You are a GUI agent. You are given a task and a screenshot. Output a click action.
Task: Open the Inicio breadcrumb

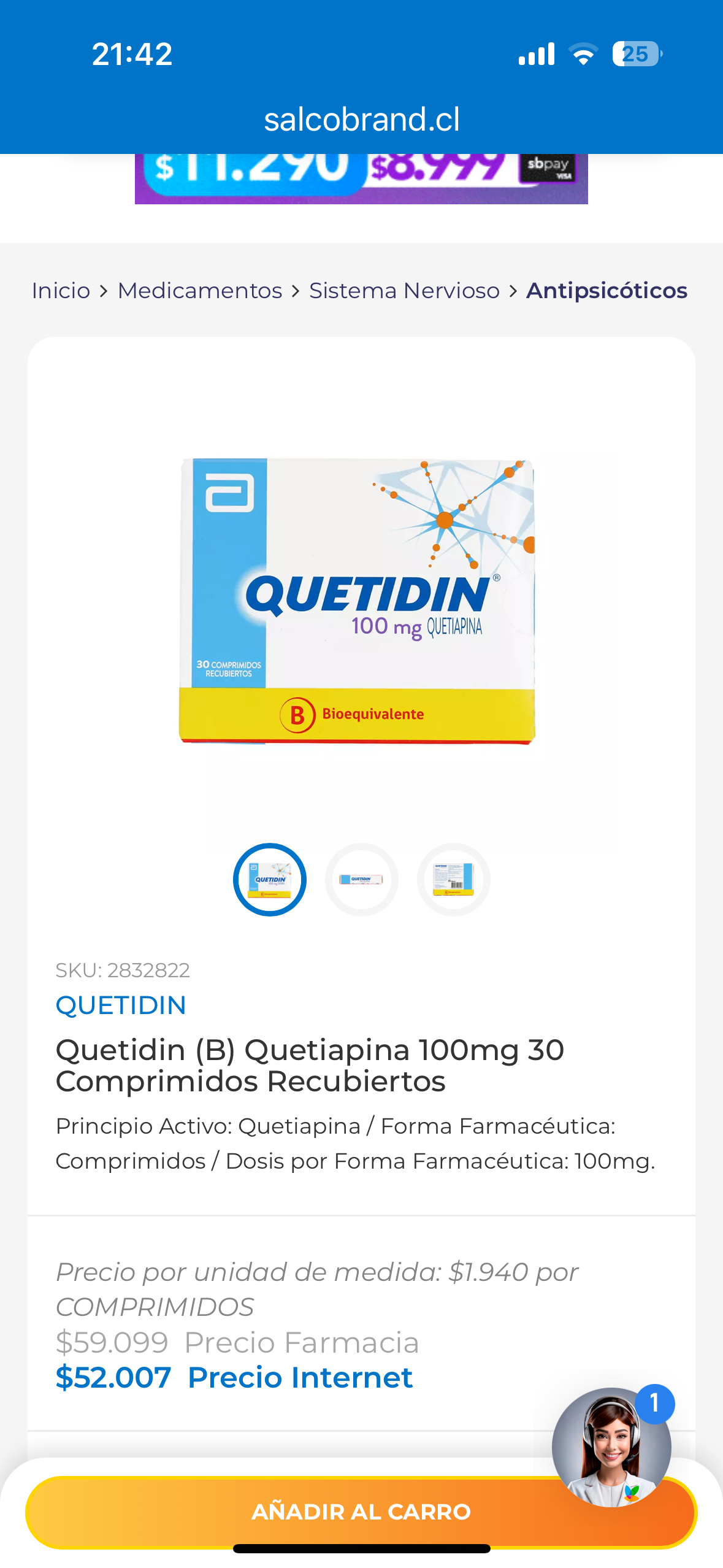click(x=61, y=290)
